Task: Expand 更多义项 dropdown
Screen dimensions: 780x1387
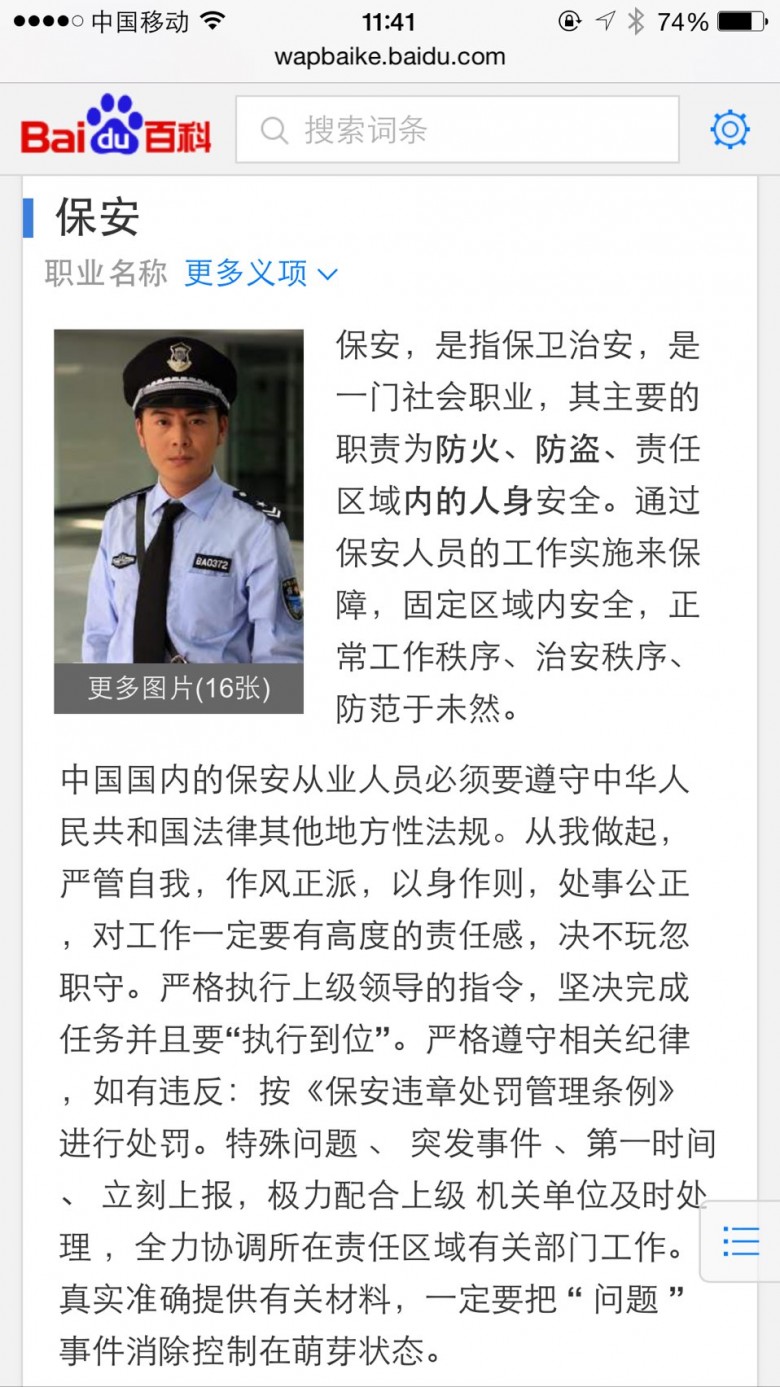Action: [x=261, y=273]
